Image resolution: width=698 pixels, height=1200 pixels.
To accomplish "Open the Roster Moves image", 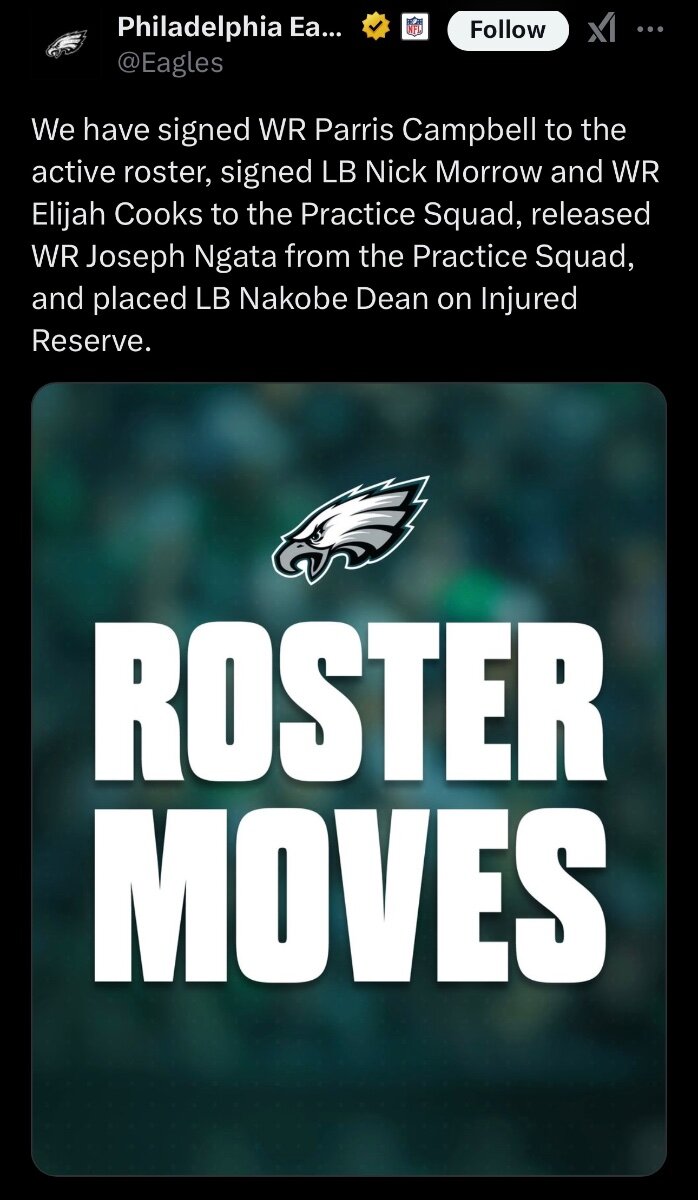I will [x=349, y=778].
